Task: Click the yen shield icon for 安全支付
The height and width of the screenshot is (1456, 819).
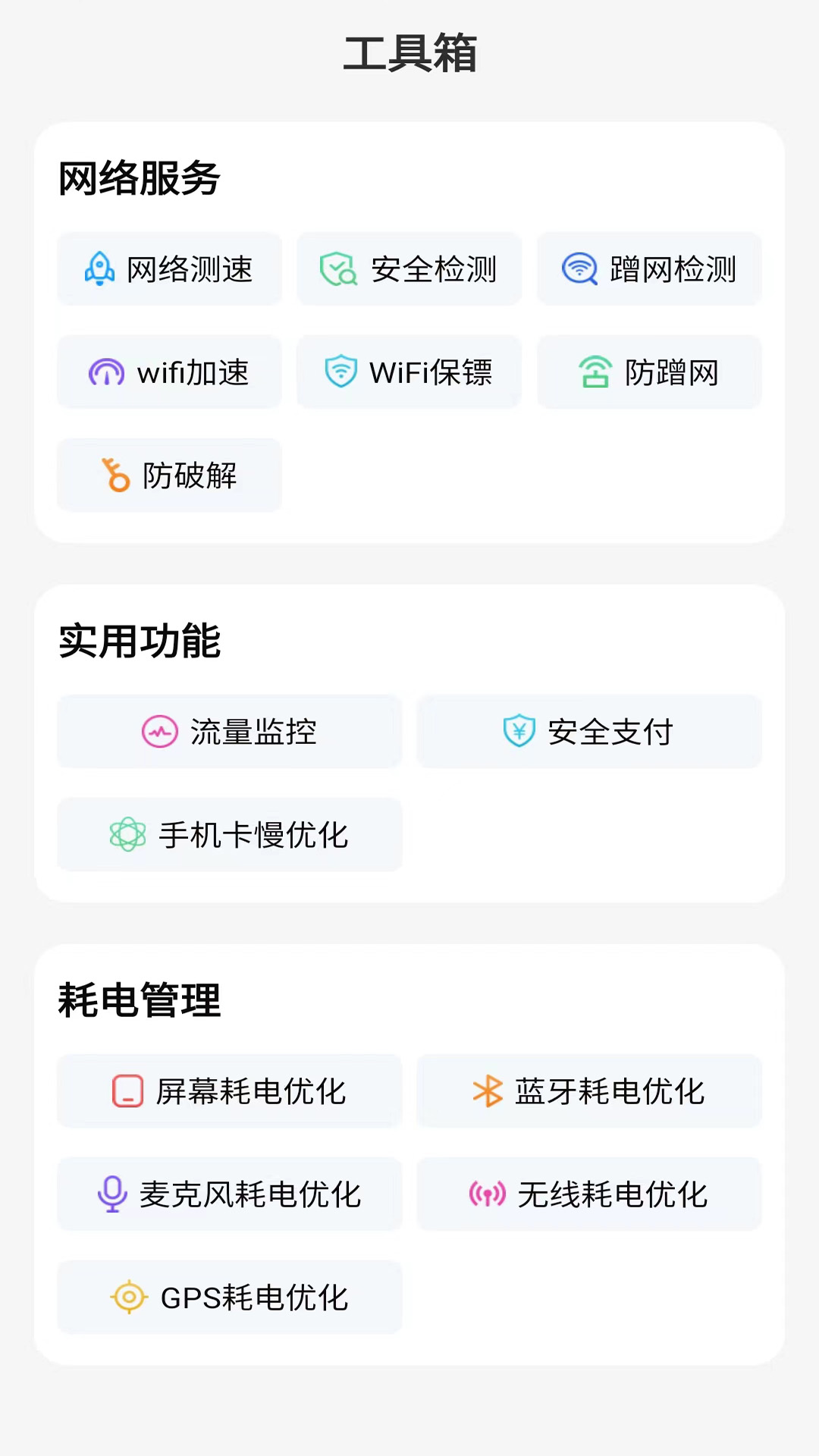Action: [x=519, y=732]
